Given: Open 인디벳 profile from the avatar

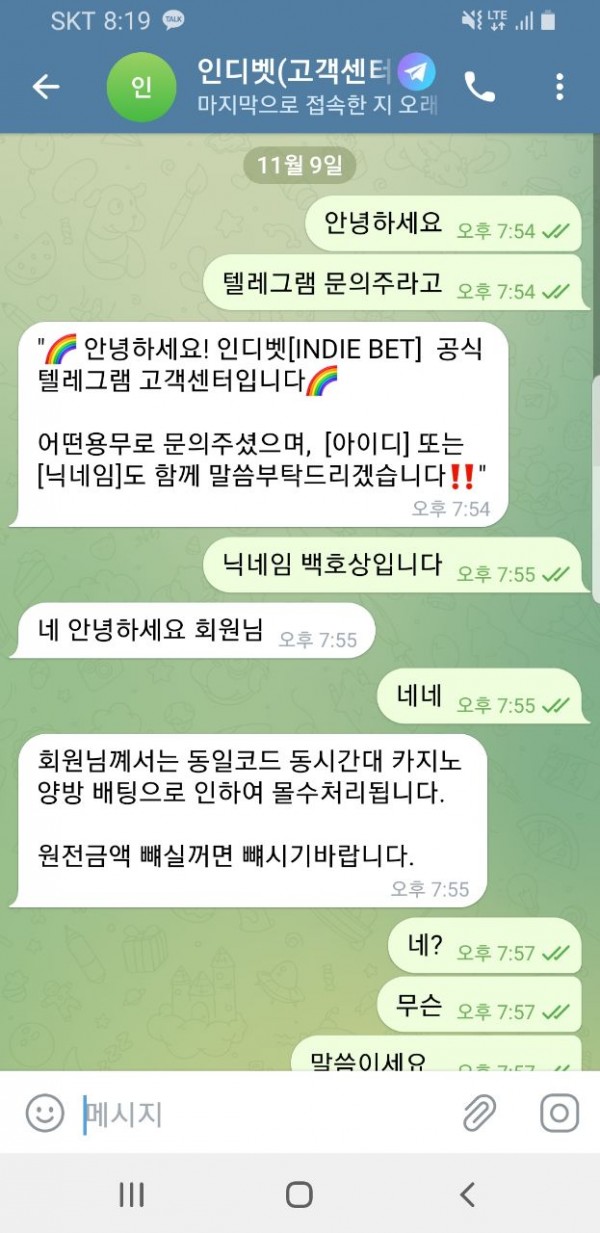Looking at the screenshot, I should click(141, 87).
